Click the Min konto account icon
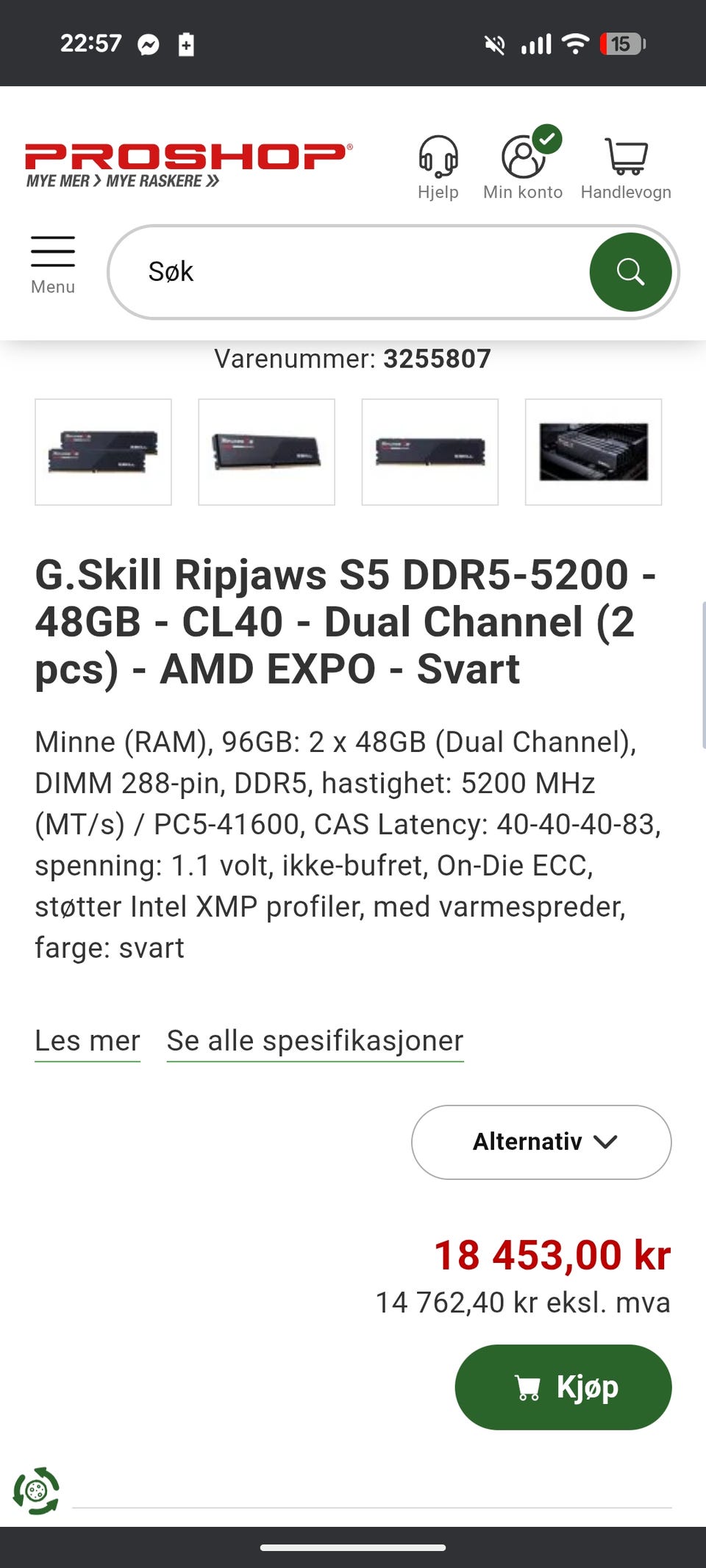The width and height of the screenshot is (706, 1568). [x=522, y=157]
